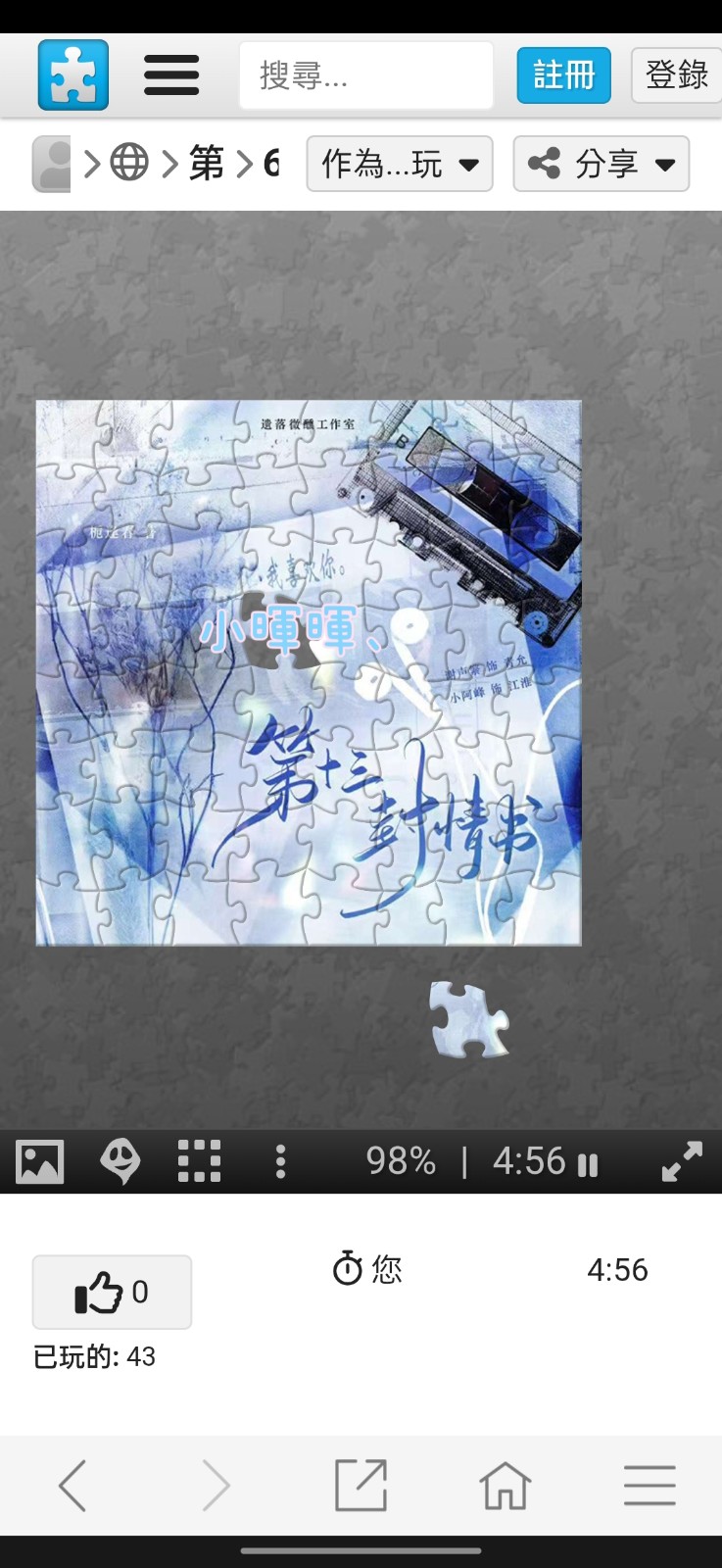Screen dimensions: 722x1568
Task: Show the reference image preview
Action: tap(40, 1162)
